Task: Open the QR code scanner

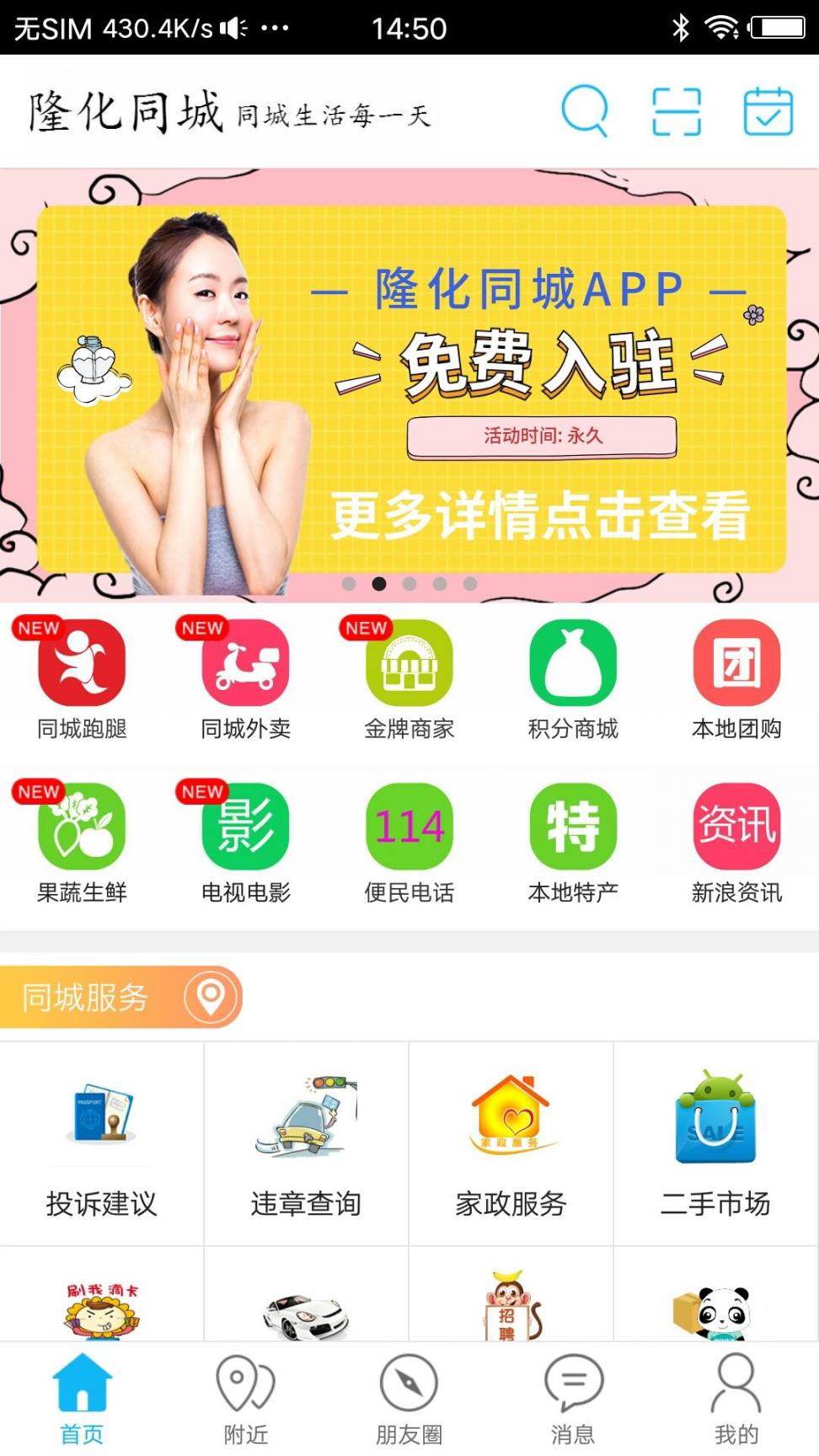Action: click(677, 111)
